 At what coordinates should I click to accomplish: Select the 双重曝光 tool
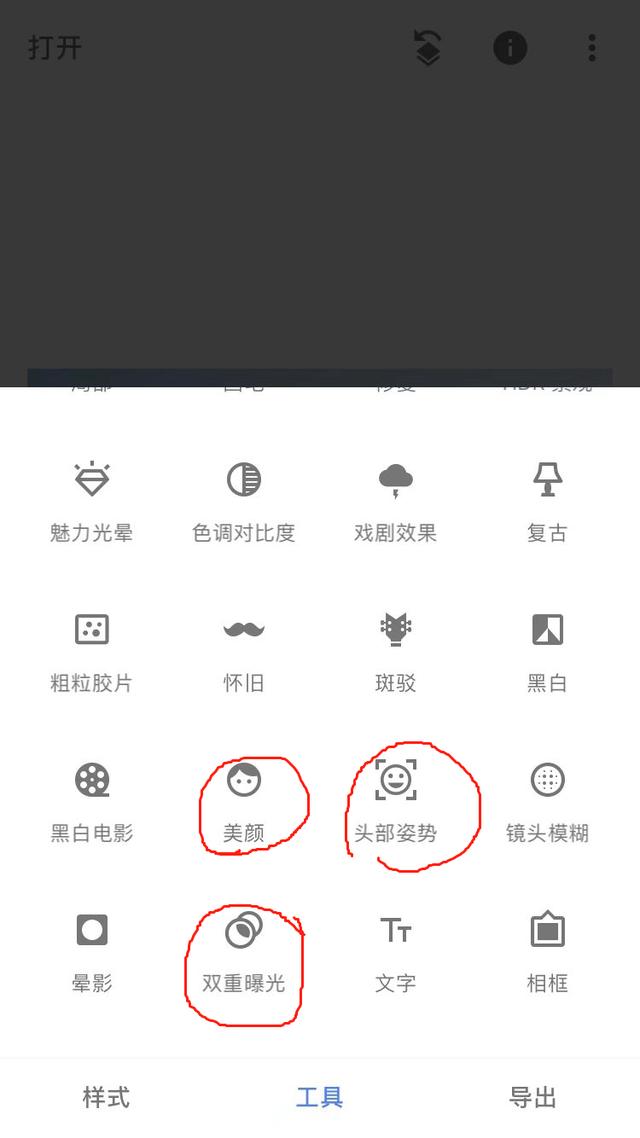244,953
